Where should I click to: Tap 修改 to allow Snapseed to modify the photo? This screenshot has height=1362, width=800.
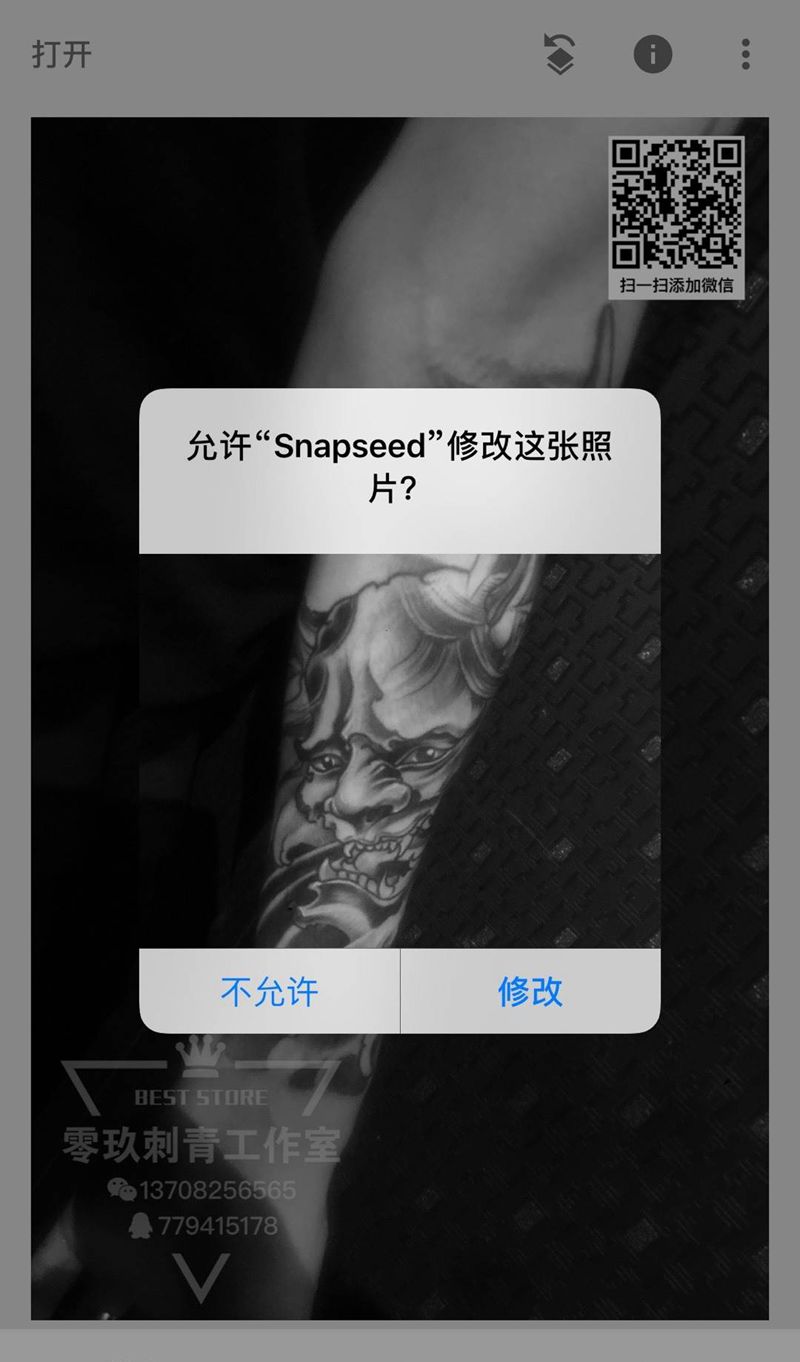tap(530, 991)
